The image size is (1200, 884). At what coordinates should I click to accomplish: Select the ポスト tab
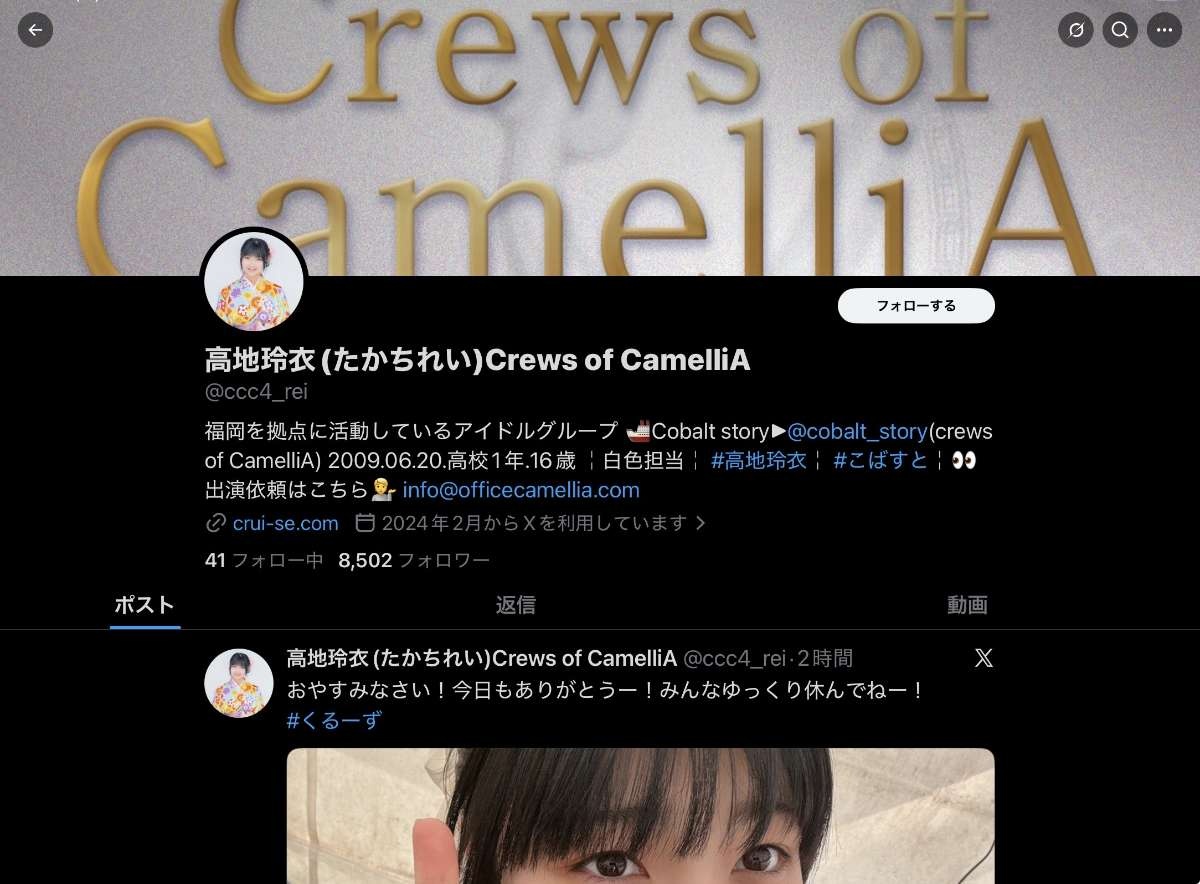pyautogui.click(x=145, y=605)
